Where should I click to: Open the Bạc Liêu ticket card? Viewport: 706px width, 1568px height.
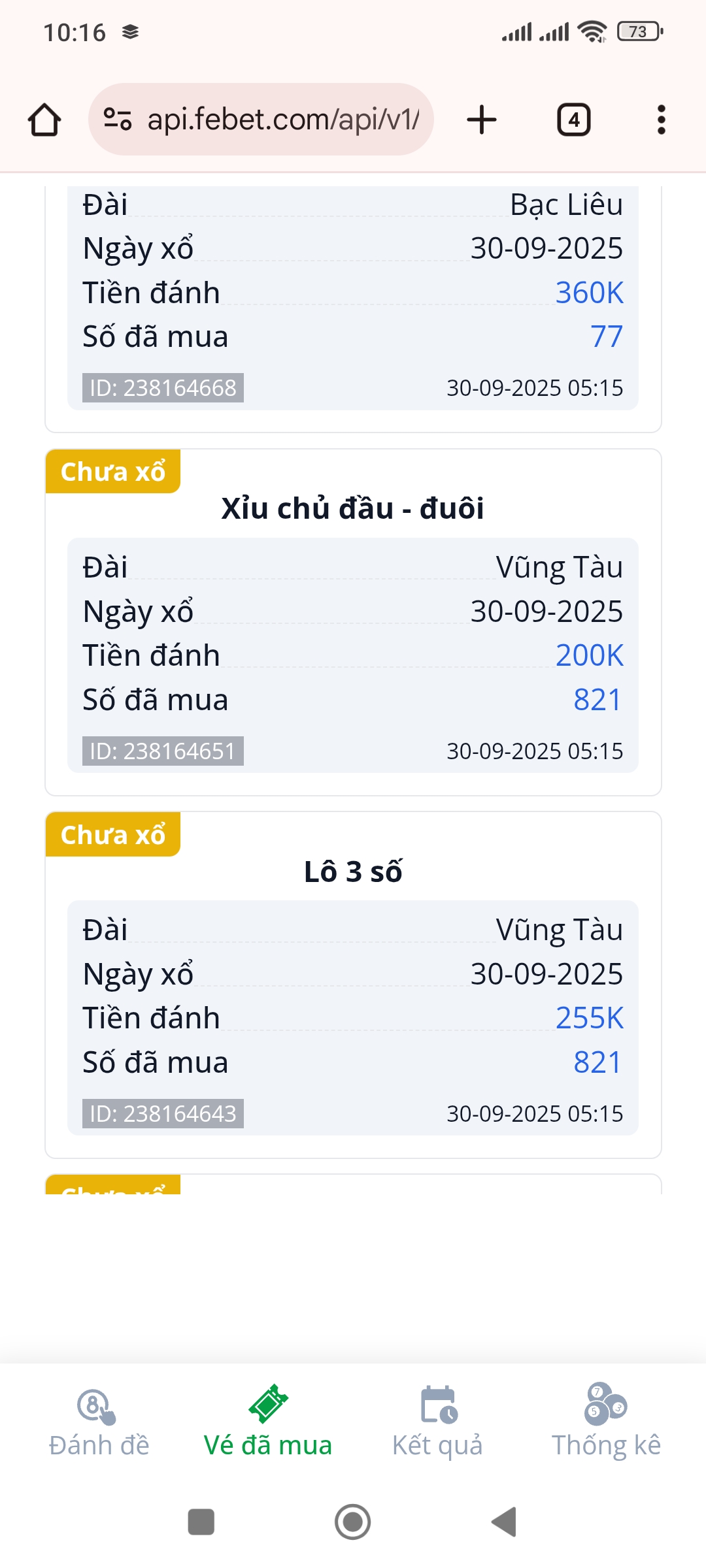pyautogui.click(x=353, y=294)
